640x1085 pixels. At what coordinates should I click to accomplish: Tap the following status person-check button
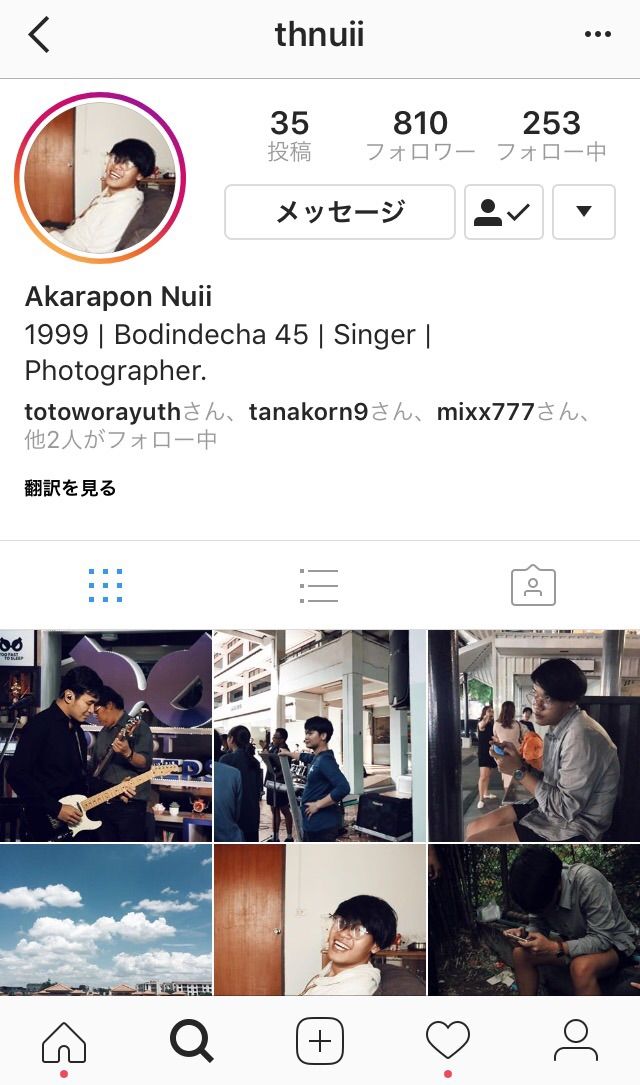503,212
